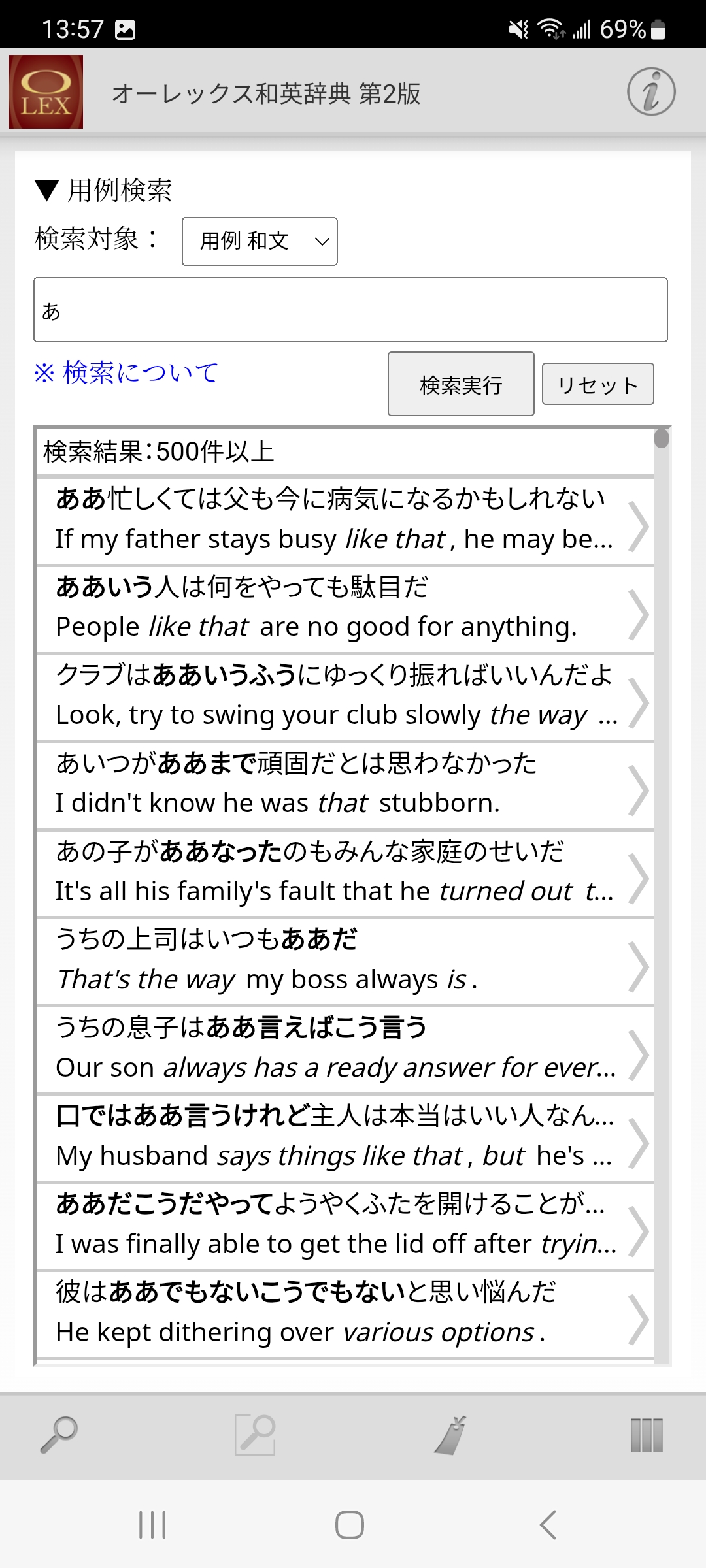Go back with the system back button
706x1568 pixels.
pyautogui.click(x=548, y=1525)
